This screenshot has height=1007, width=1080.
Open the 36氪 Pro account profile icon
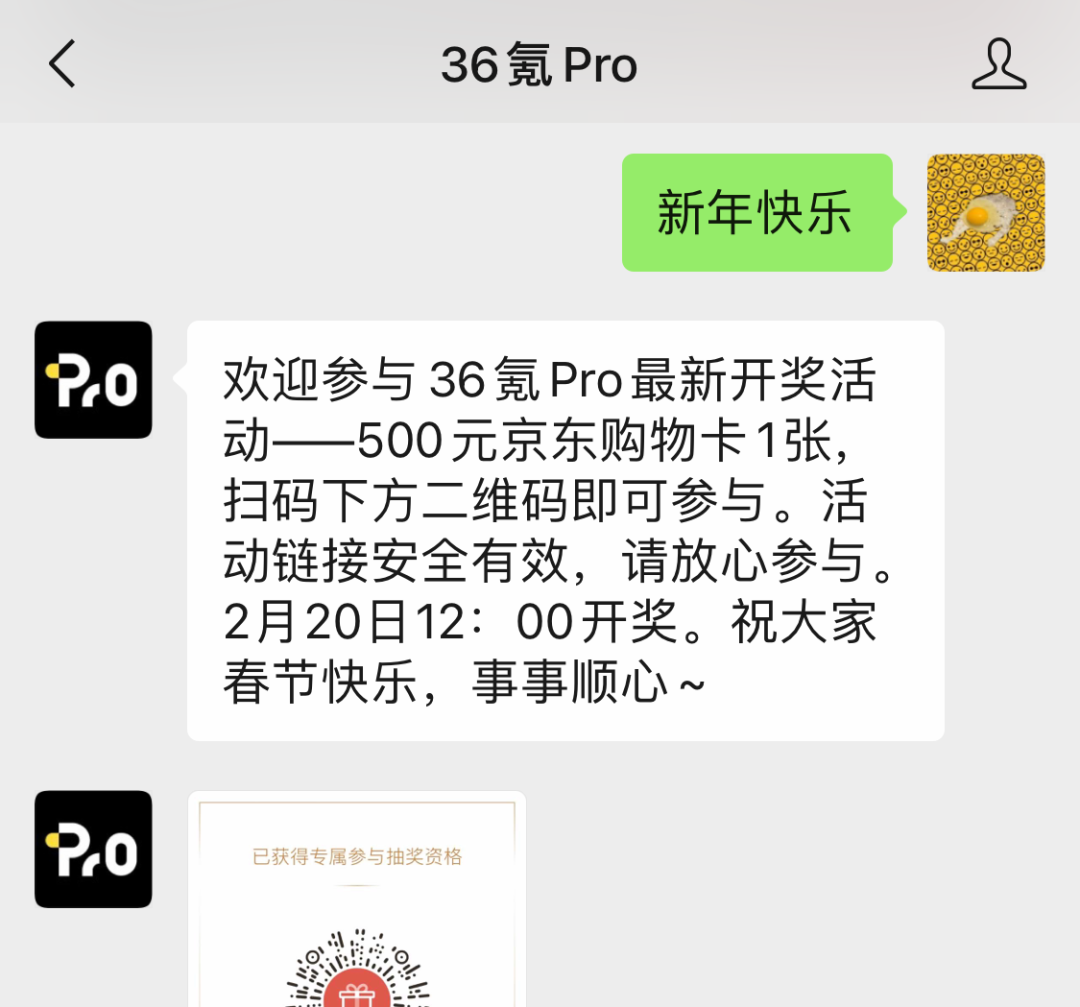[998, 65]
